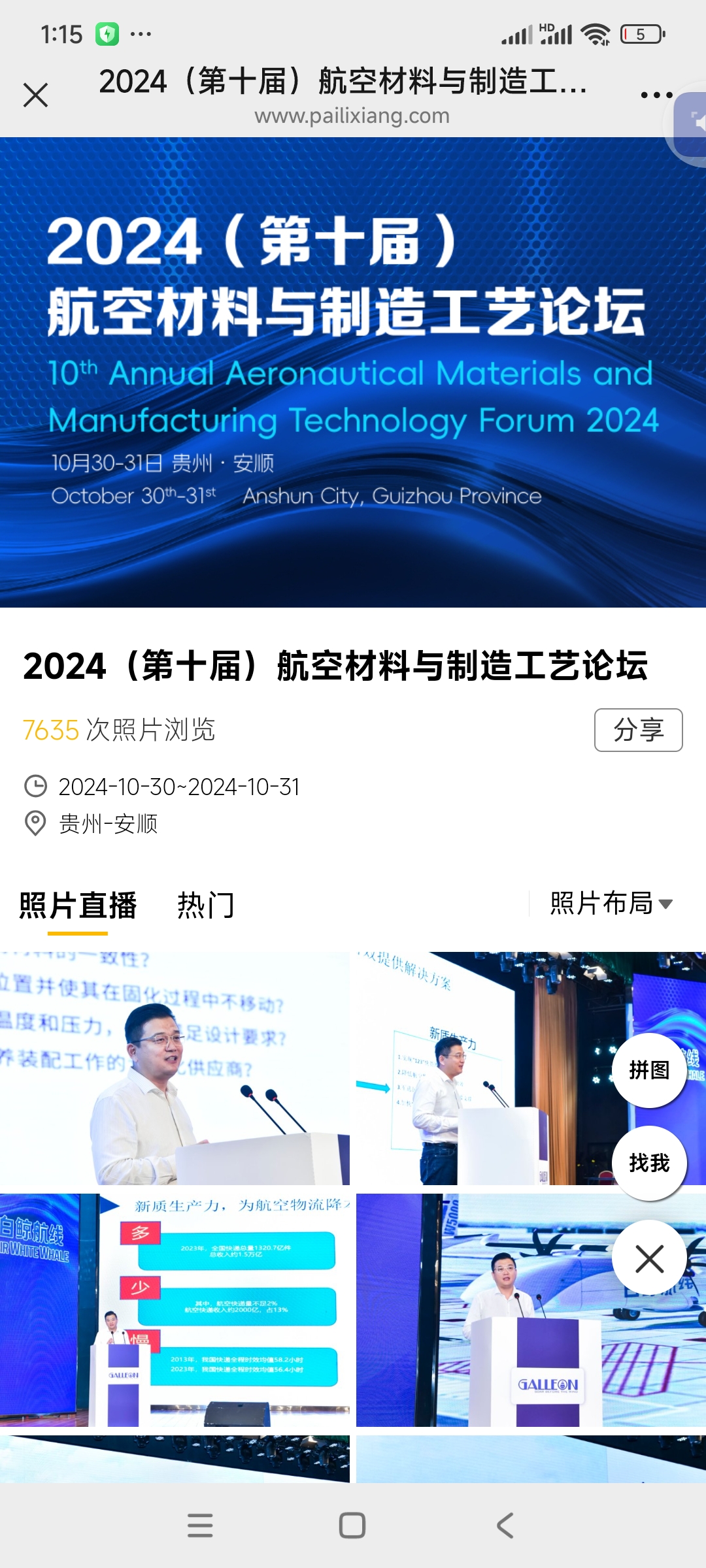The height and width of the screenshot is (1568, 706).
Task: Go back using the system back button
Action: [505, 1526]
